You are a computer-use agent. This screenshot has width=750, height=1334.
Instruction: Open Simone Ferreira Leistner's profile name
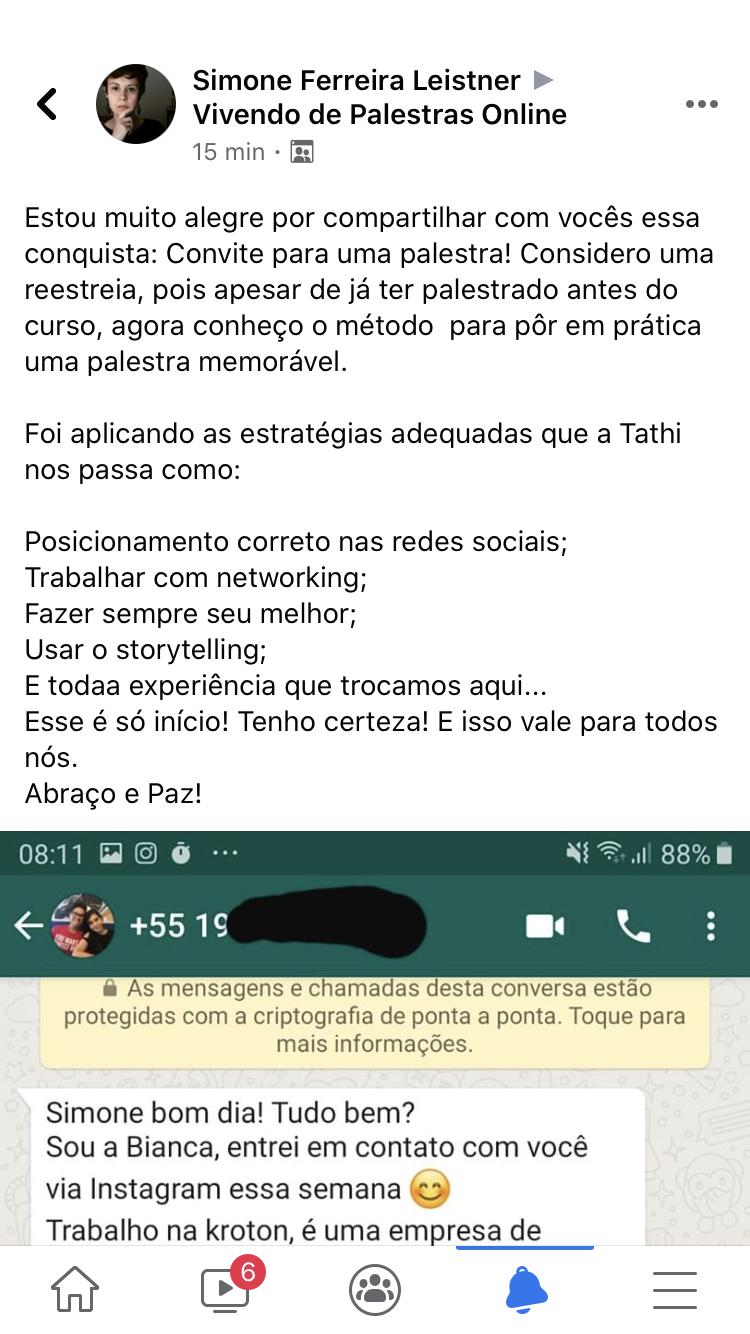[356, 80]
